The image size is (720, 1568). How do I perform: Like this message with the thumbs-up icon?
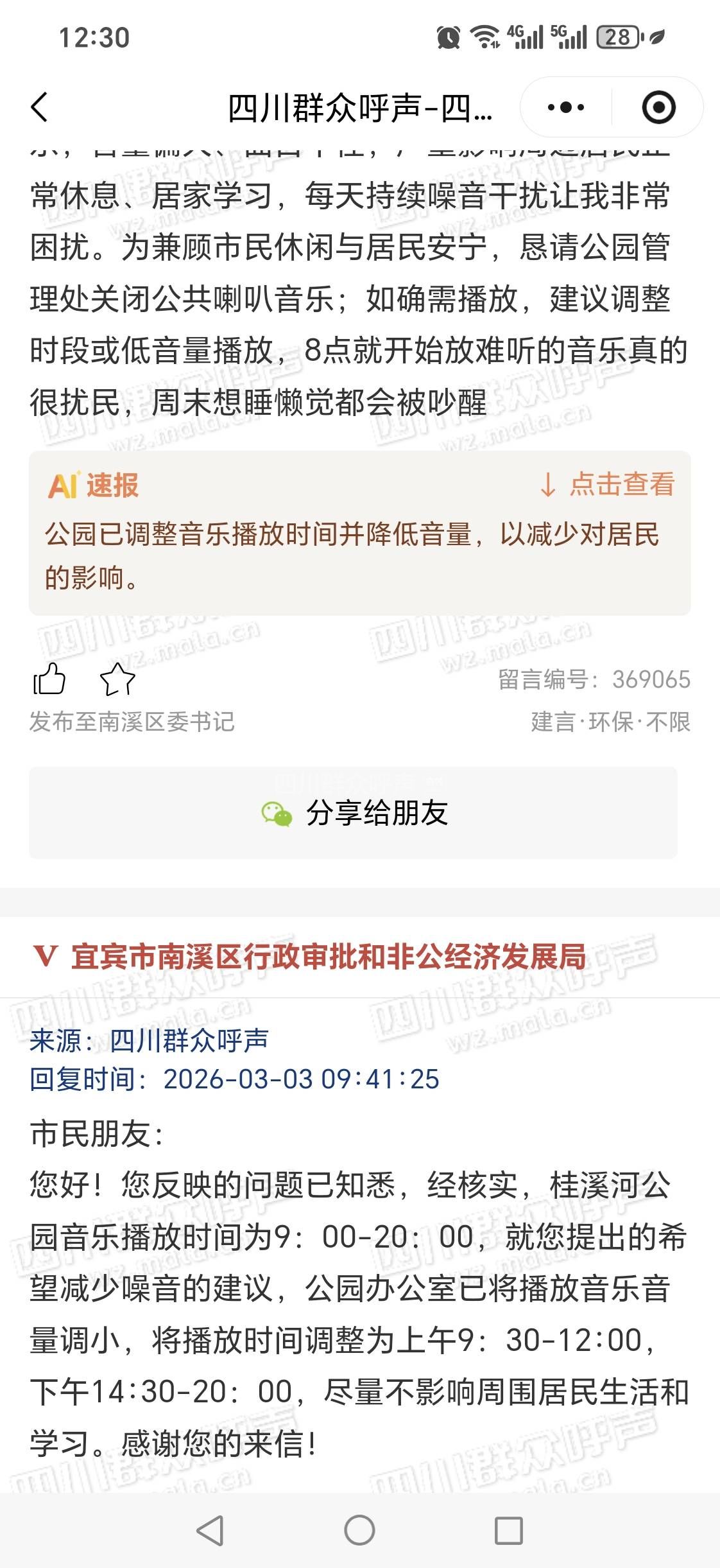pyautogui.click(x=49, y=679)
